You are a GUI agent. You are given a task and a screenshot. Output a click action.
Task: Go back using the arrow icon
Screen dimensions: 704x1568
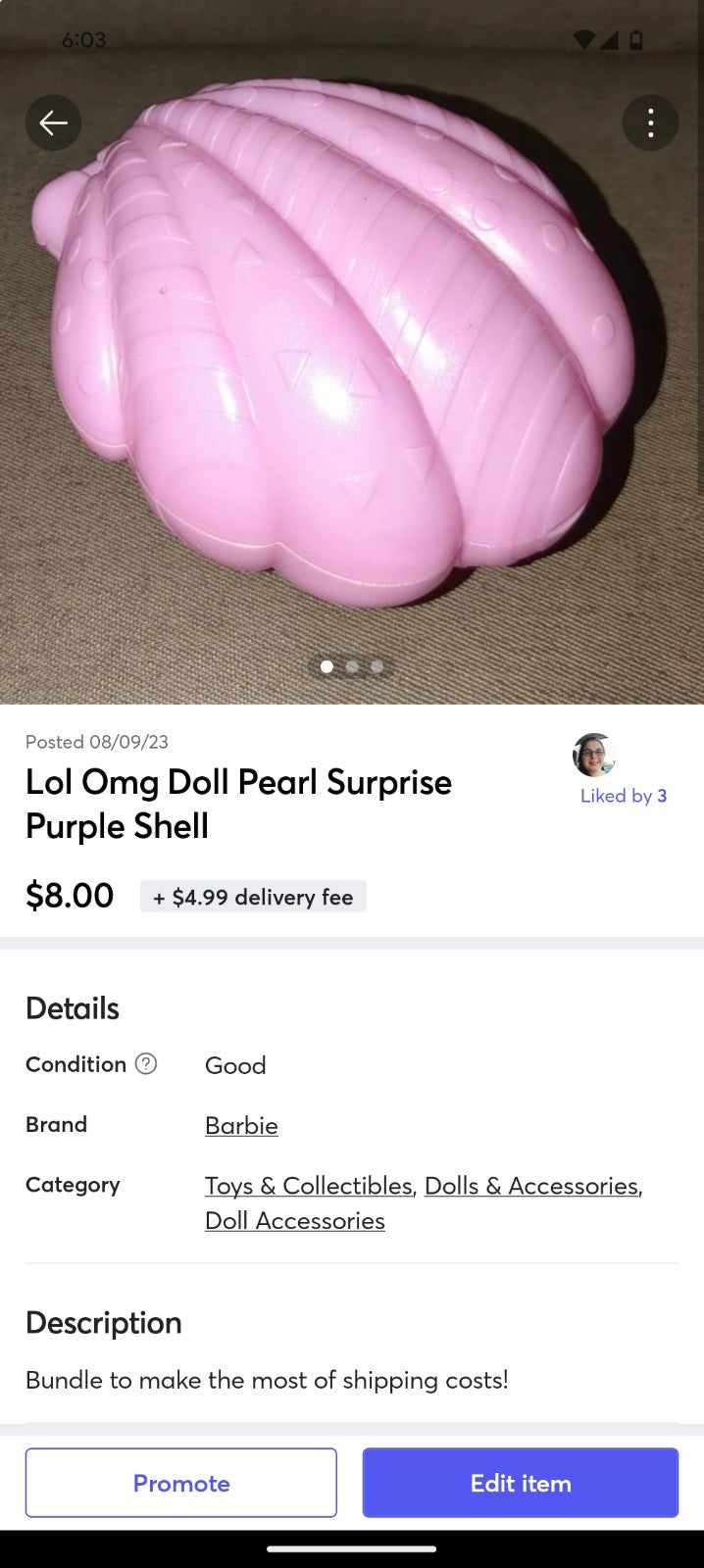click(x=53, y=122)
